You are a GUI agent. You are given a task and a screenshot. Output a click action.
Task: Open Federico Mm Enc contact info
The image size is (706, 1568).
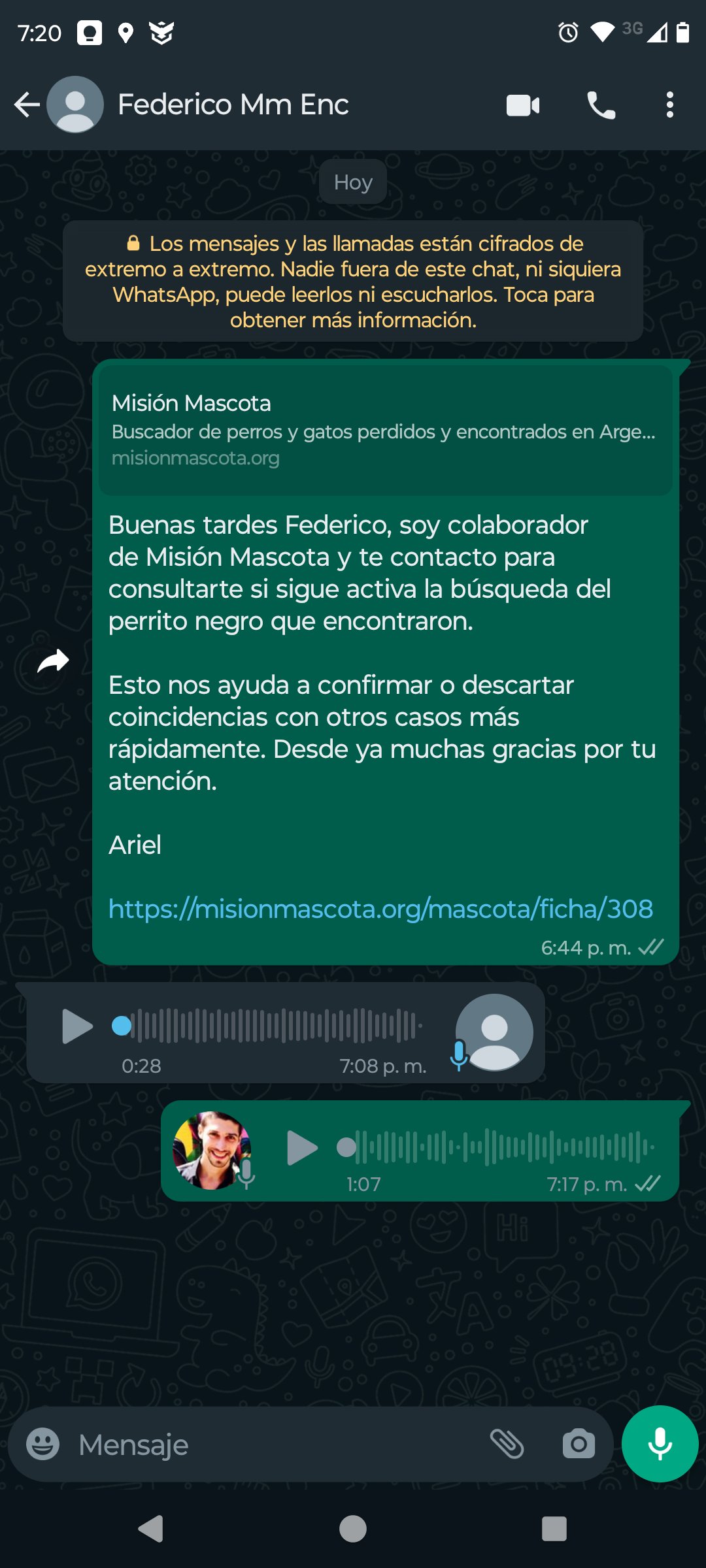pyautogui.click(x=233, y=105)
